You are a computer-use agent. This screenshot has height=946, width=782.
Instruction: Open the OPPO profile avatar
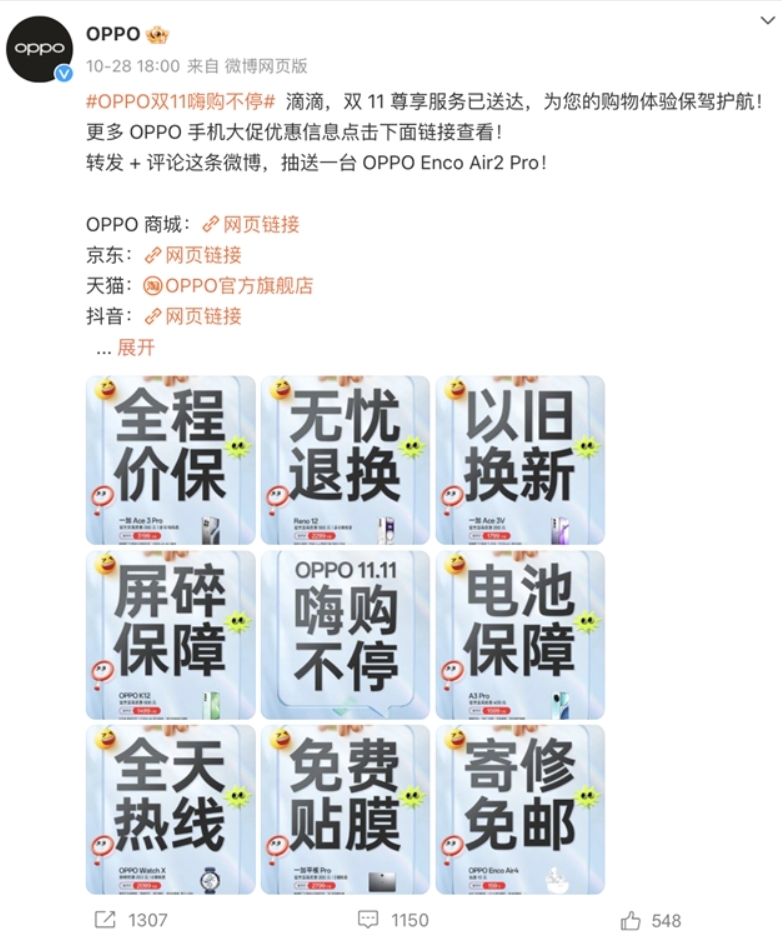41,48
